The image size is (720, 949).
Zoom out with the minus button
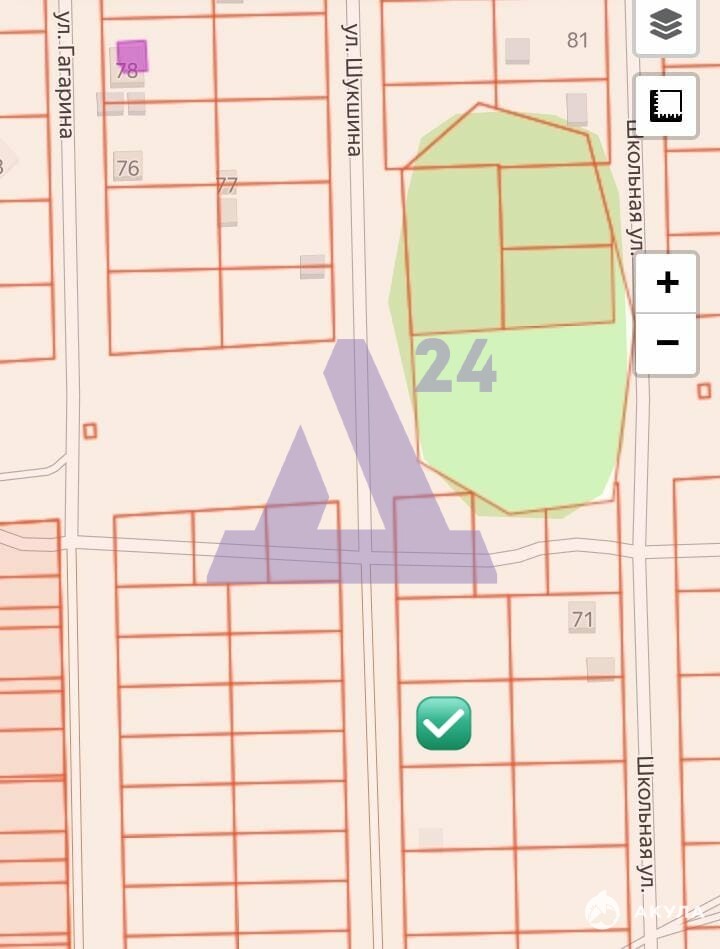pyautogui.click(x=667, y=344)
